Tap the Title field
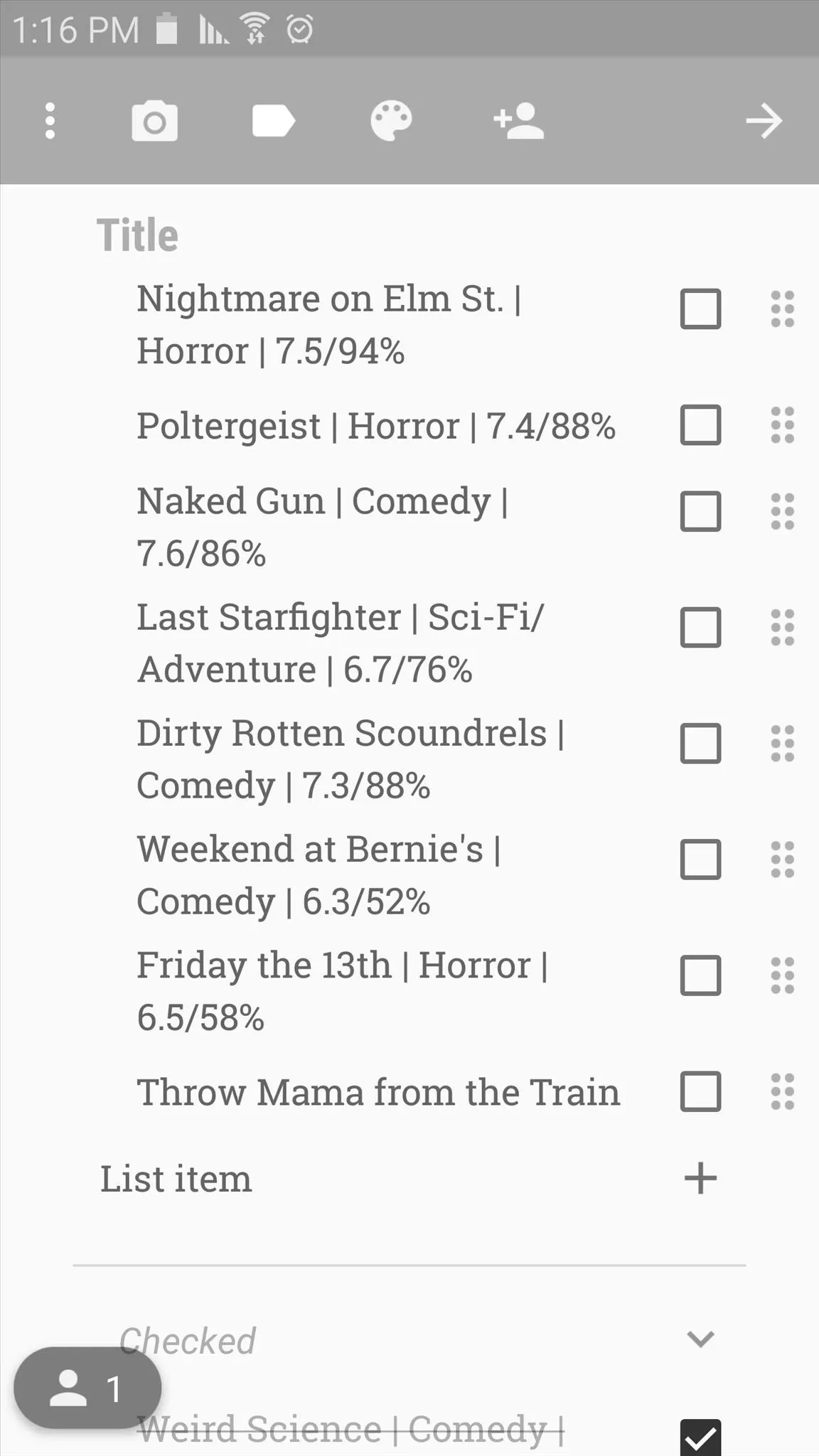Viewport: 819px width, 1456px height. [421, 235]
